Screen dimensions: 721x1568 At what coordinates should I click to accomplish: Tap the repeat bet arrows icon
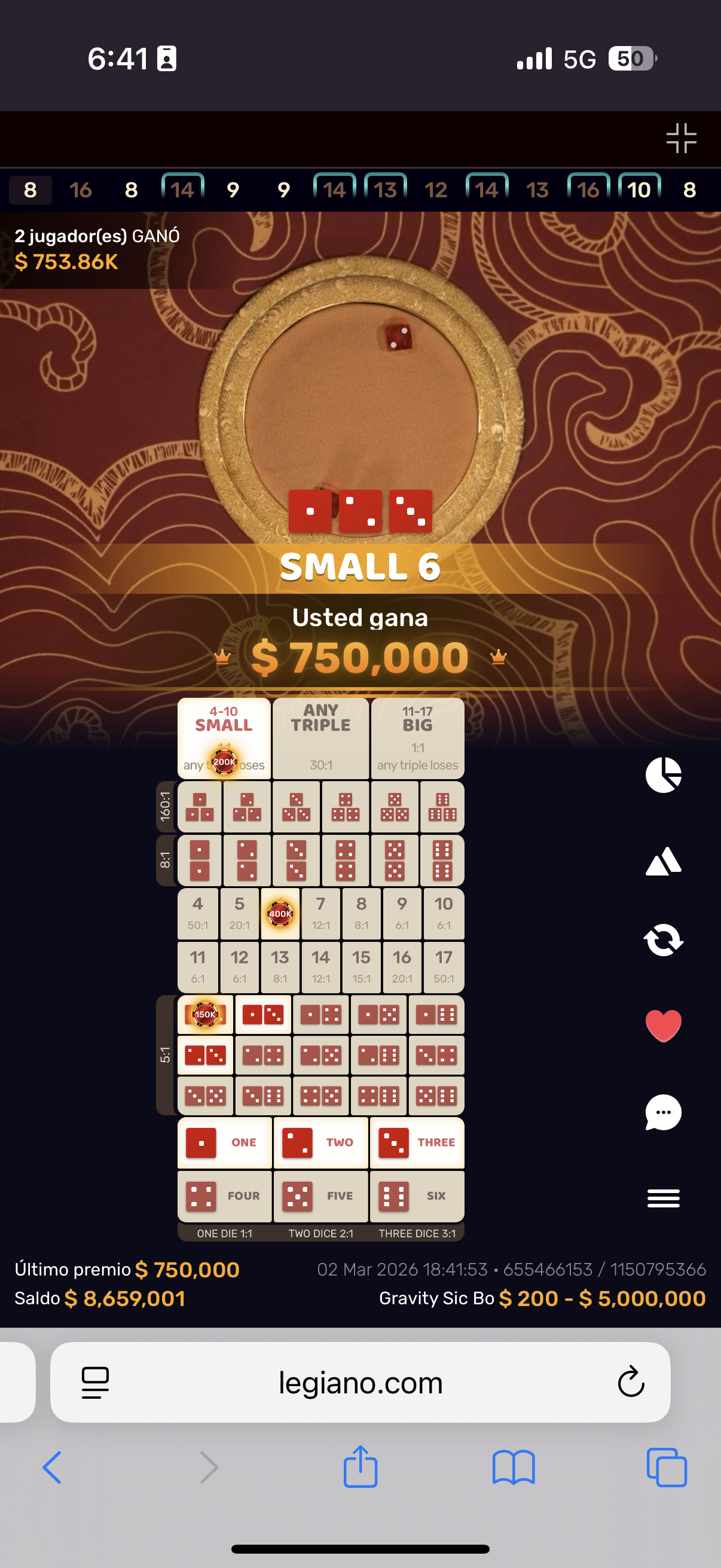(662, 940)
